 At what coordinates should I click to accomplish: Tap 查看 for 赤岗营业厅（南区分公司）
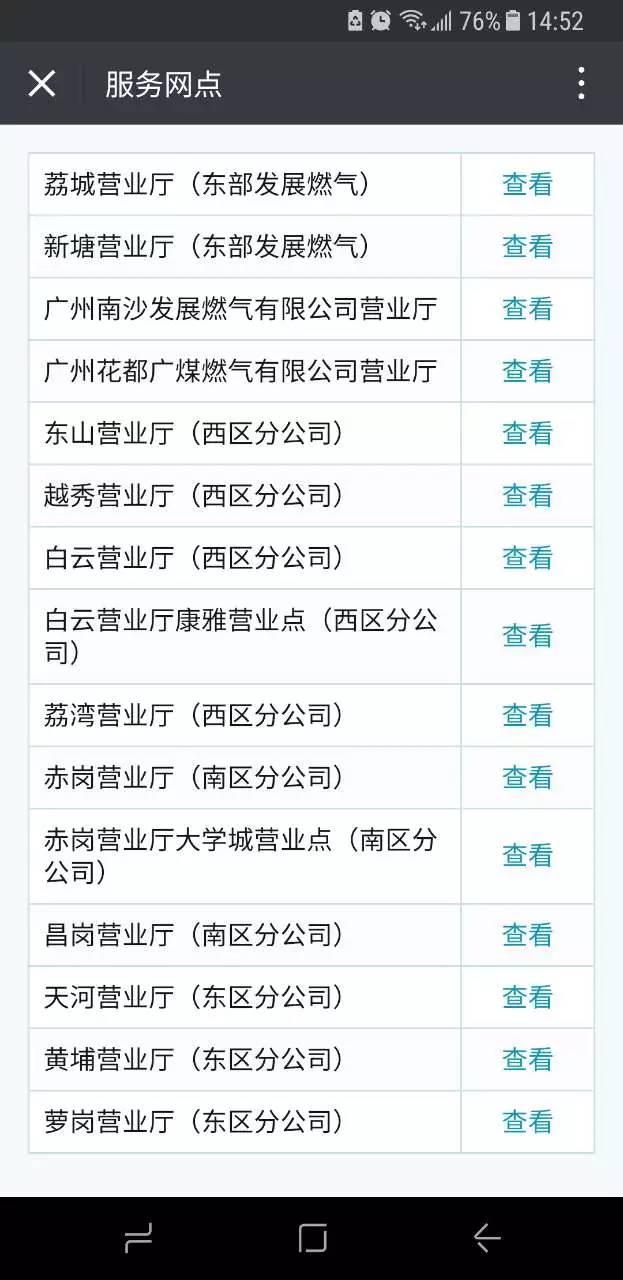[527, 776]
